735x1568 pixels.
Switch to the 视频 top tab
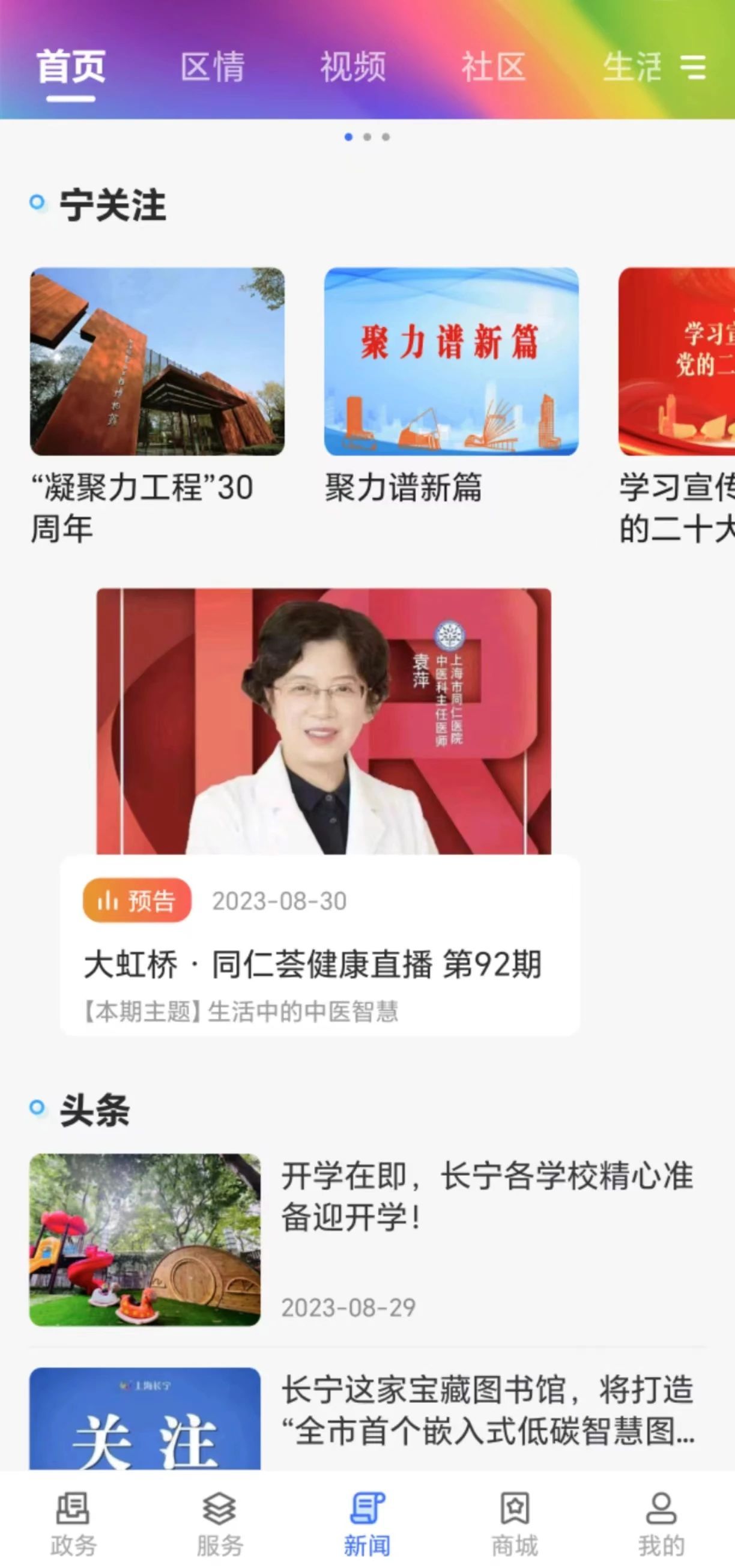click(353, 67)
